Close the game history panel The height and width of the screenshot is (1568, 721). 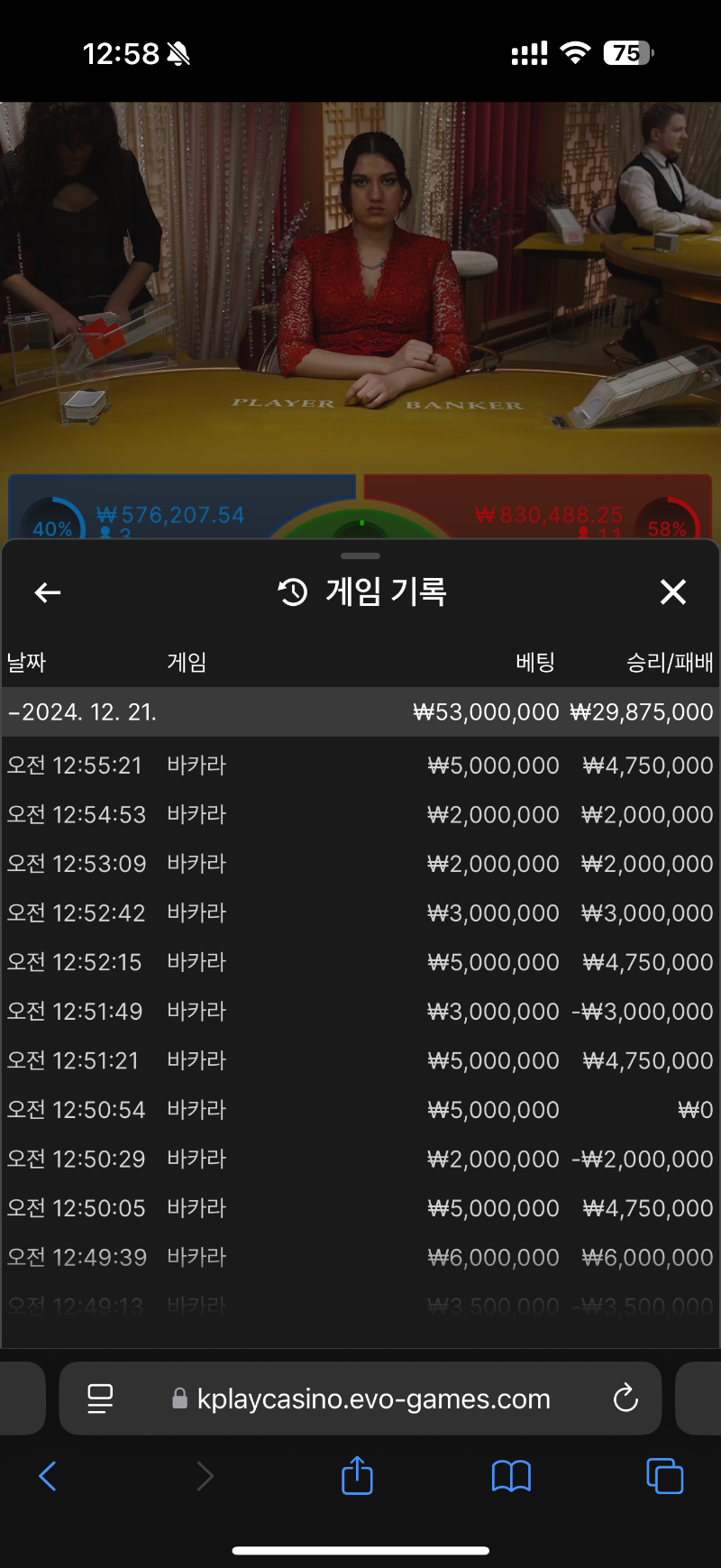click(672, 592)
